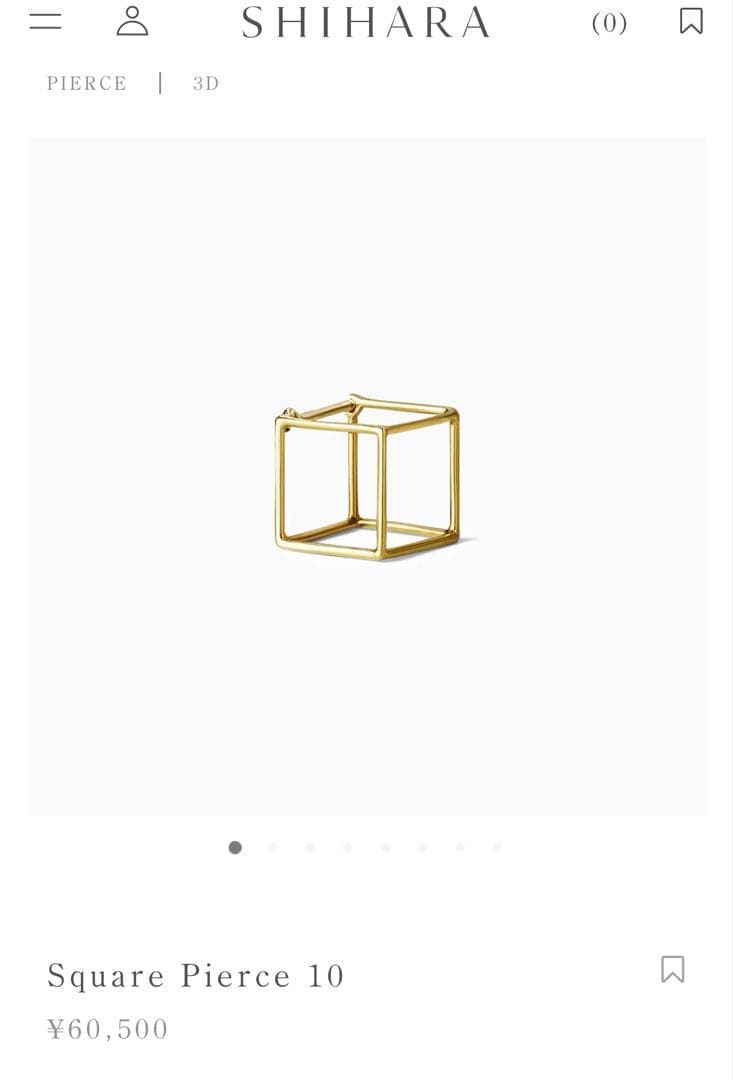733x1080 pixels.
Task: Open the account profile icon
Action: pyautogui.click(x=132, y=21)
